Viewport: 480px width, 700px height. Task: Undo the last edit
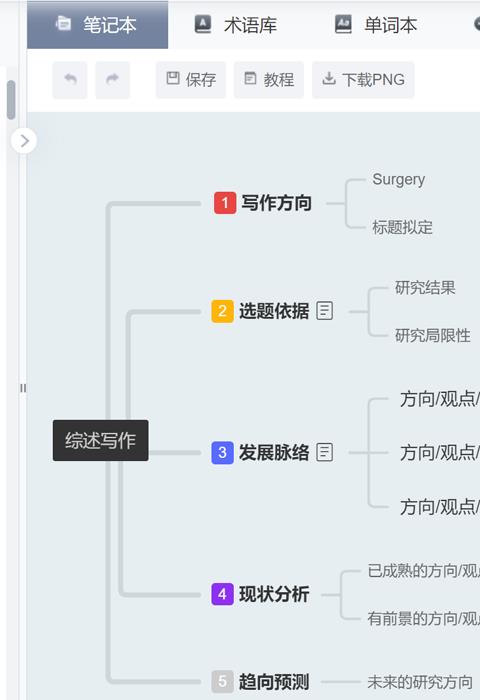coord(70,80)
